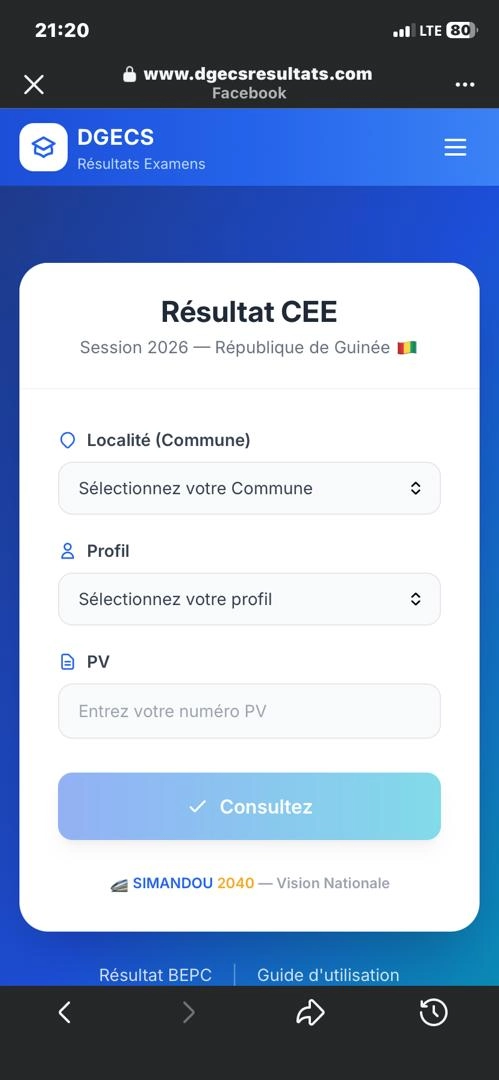Share this page with the arrow icon
The width and height of the screenshot is (499, 1080).
click(310, 1012)
